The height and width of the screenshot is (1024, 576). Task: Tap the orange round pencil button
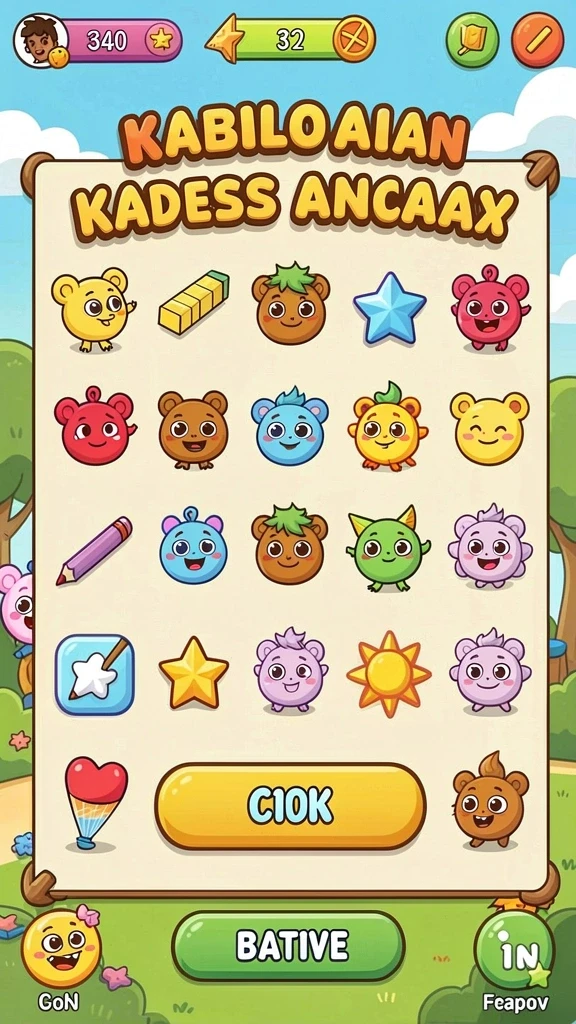[537, 40]
